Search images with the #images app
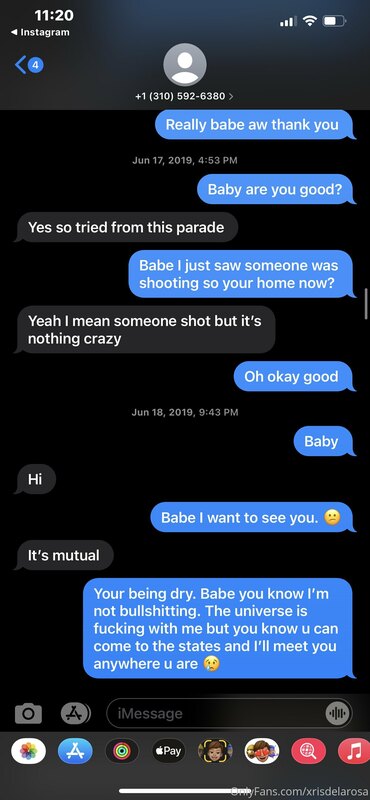 point(308,751)
